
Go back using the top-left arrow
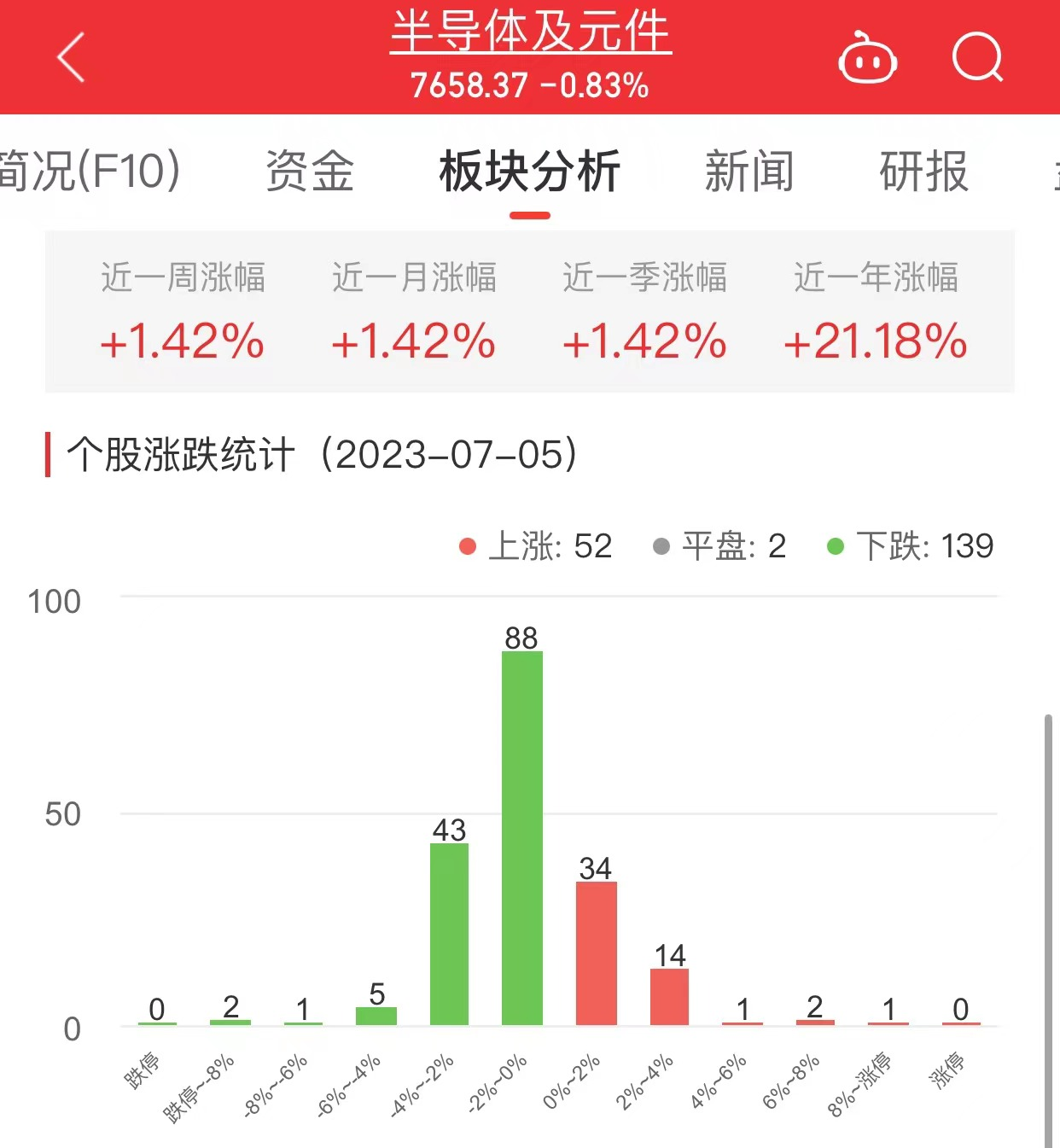tap(72, 58)
